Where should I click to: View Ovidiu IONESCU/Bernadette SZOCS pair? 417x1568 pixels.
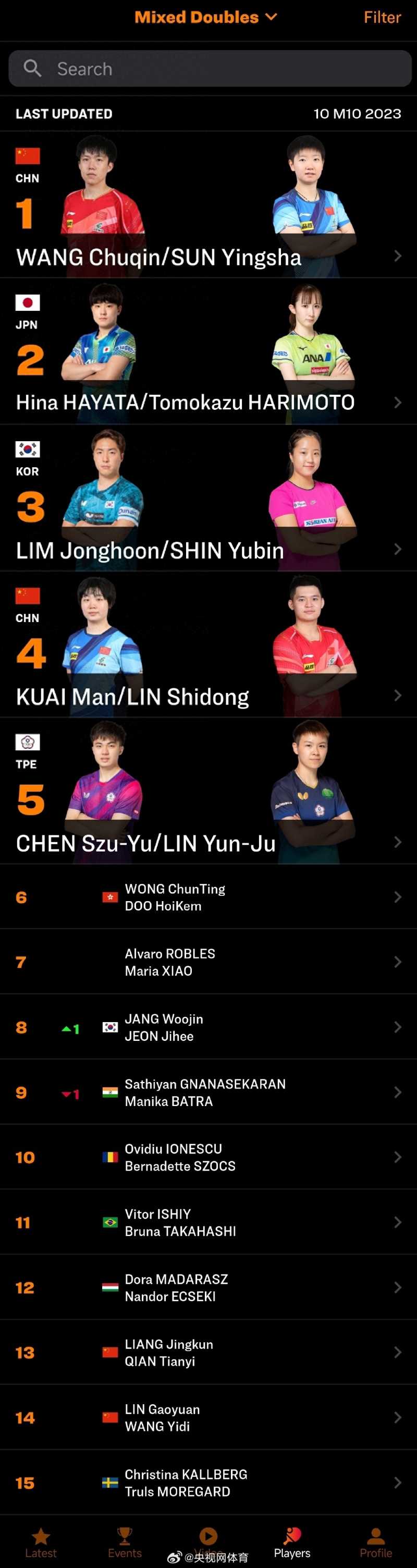pyautogui.click(x=208, y=1157)
